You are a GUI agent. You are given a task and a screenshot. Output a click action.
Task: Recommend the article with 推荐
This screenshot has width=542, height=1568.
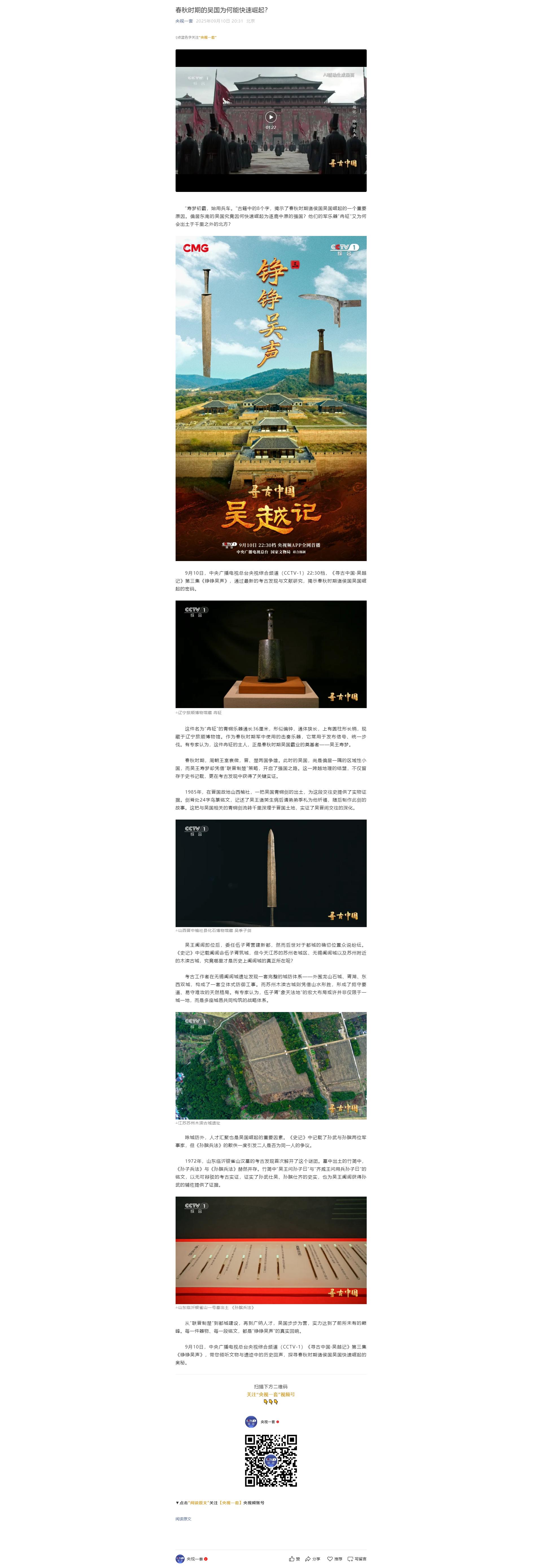334,1559
